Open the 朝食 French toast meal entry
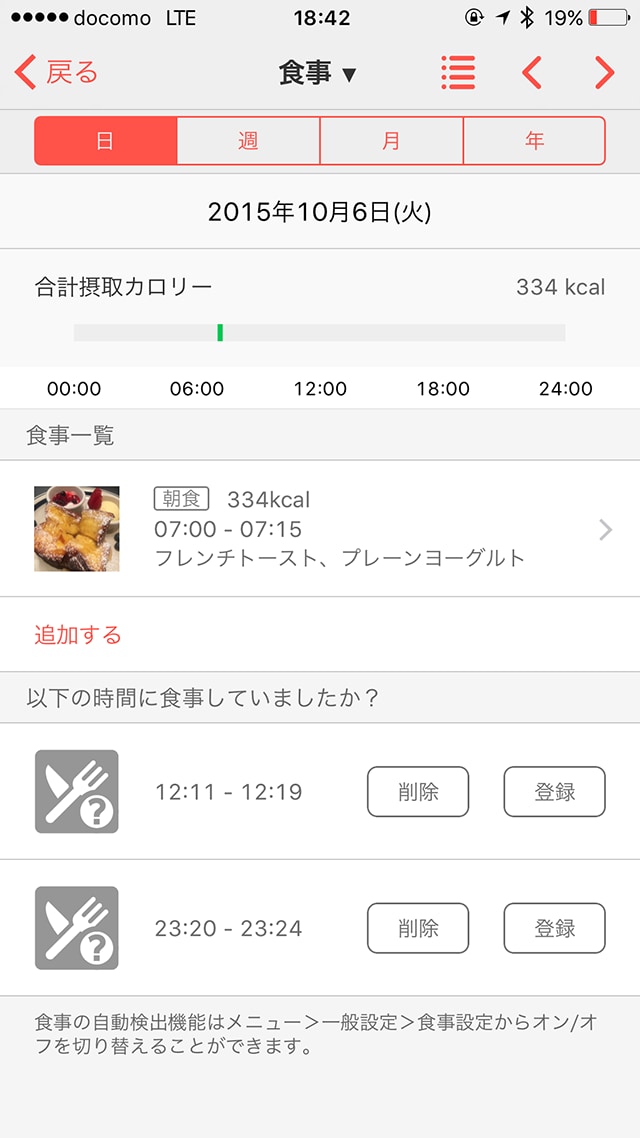The width and height of the screenshot is (640, 1138). point(320,529)
